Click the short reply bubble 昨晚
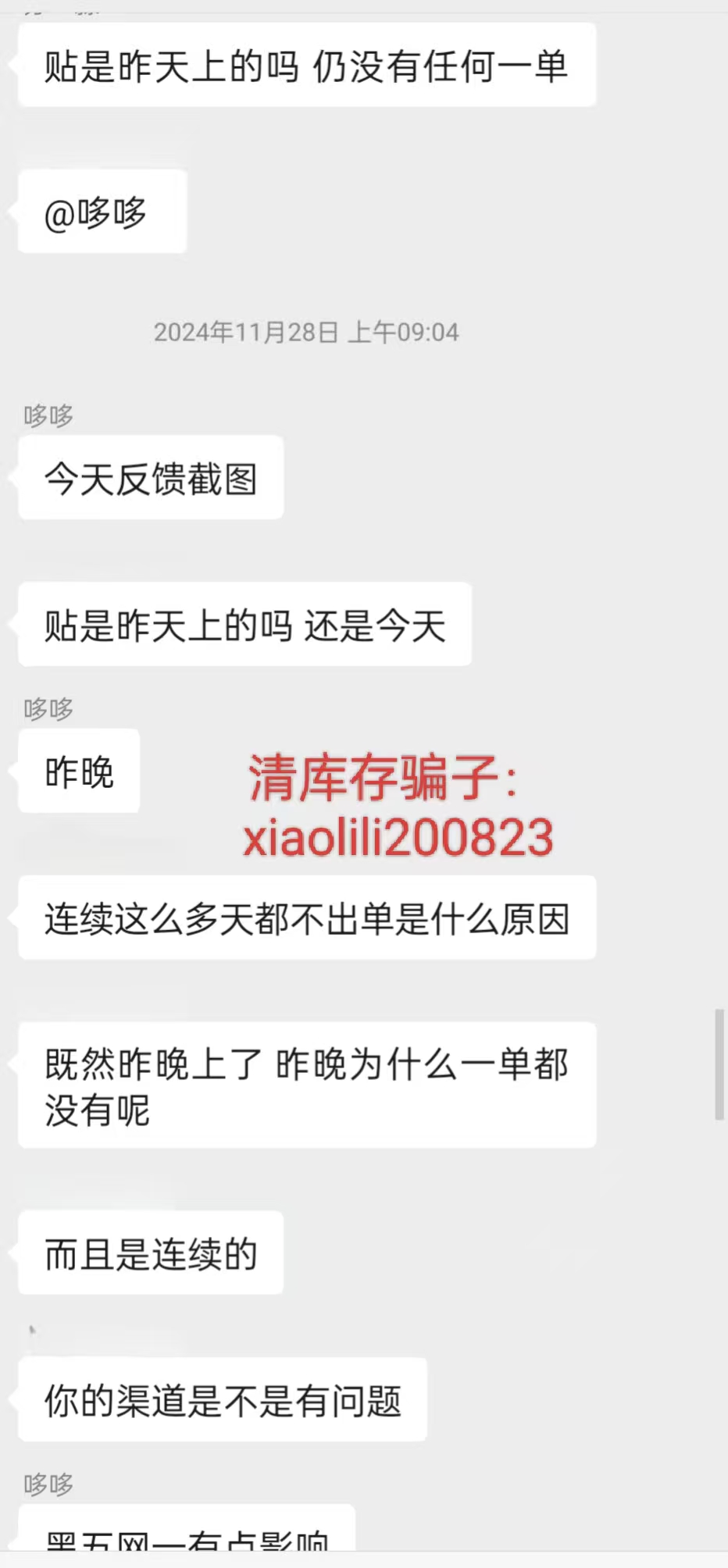This screenshot has width=728, height=1568. (77, 770)
